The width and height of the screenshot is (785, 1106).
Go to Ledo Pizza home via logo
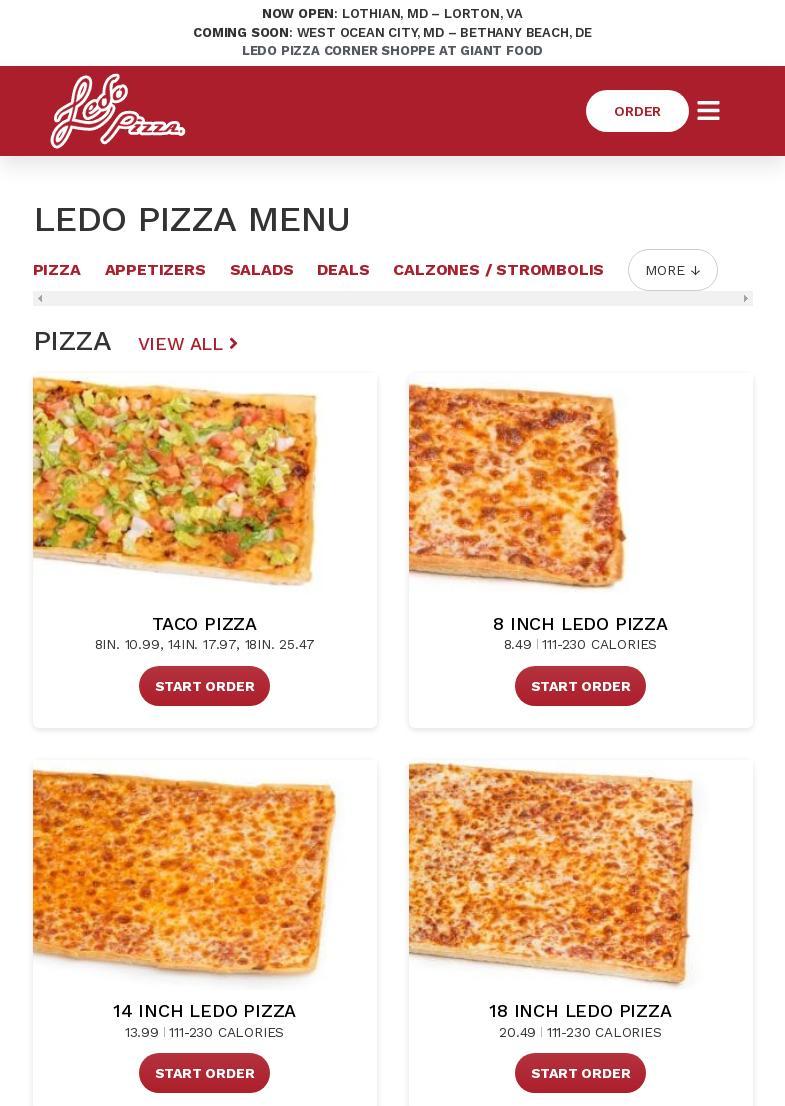coord(118,111)
